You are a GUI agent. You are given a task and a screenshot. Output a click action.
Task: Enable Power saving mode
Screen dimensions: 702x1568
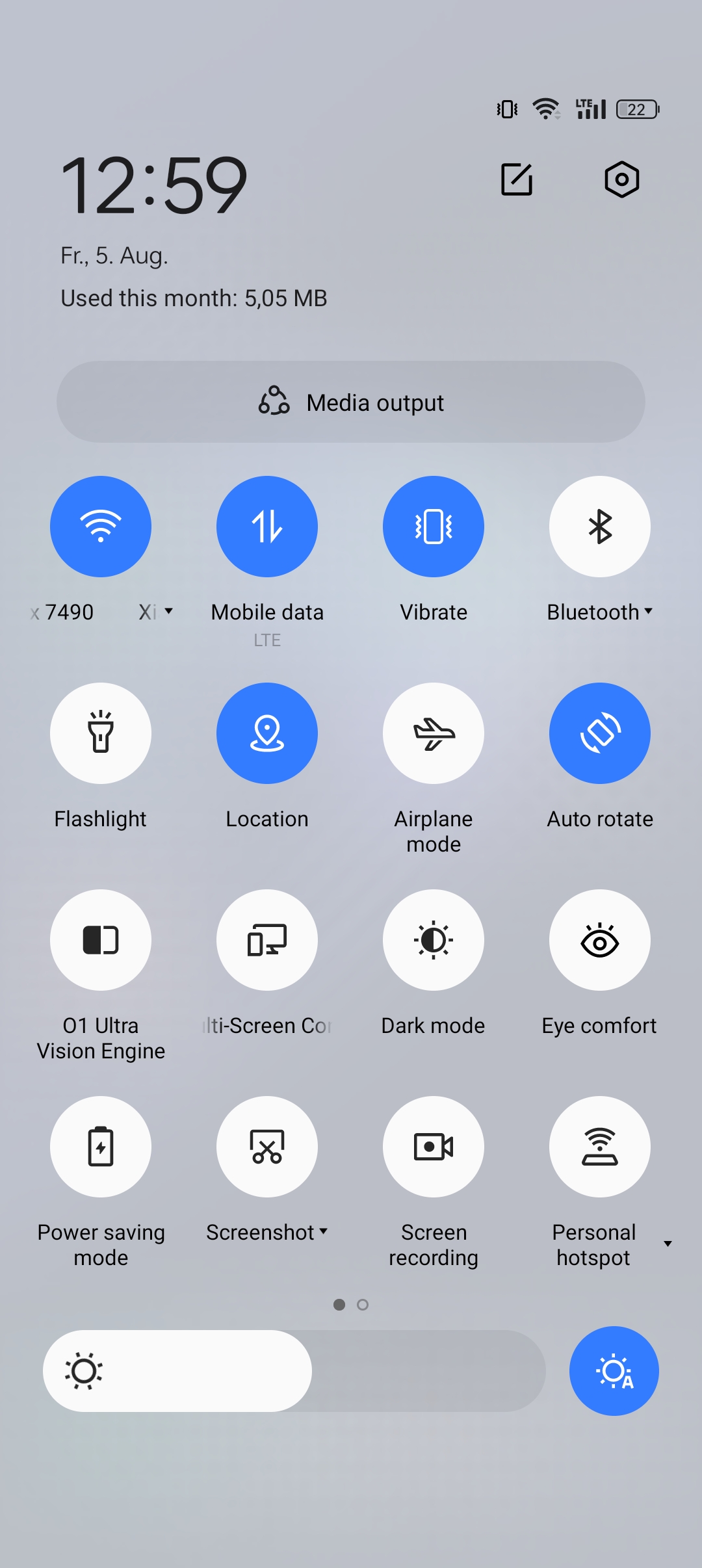point(101,1147)
